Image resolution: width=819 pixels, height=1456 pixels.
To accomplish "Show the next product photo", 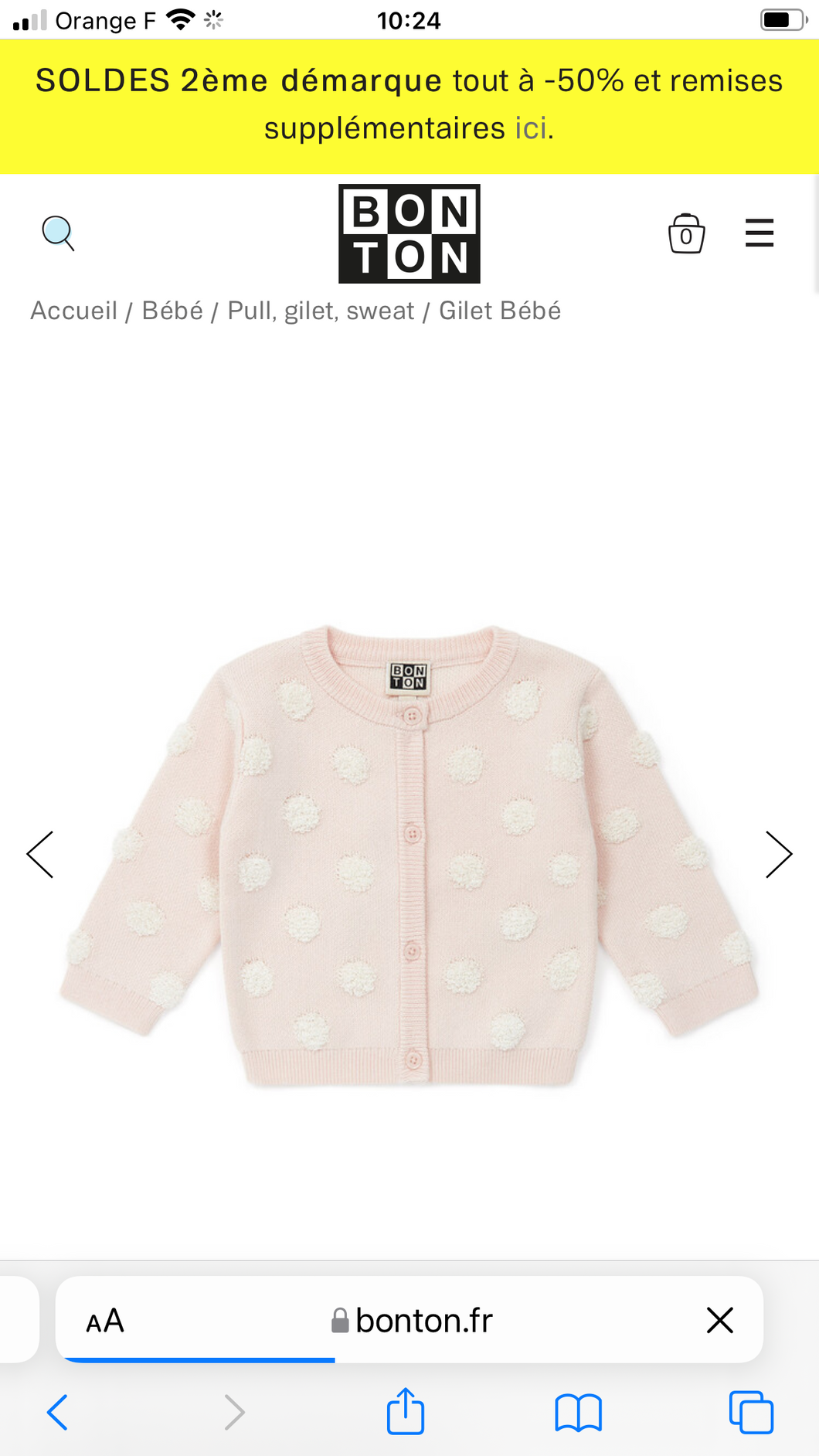I will (x=778, y=855).
